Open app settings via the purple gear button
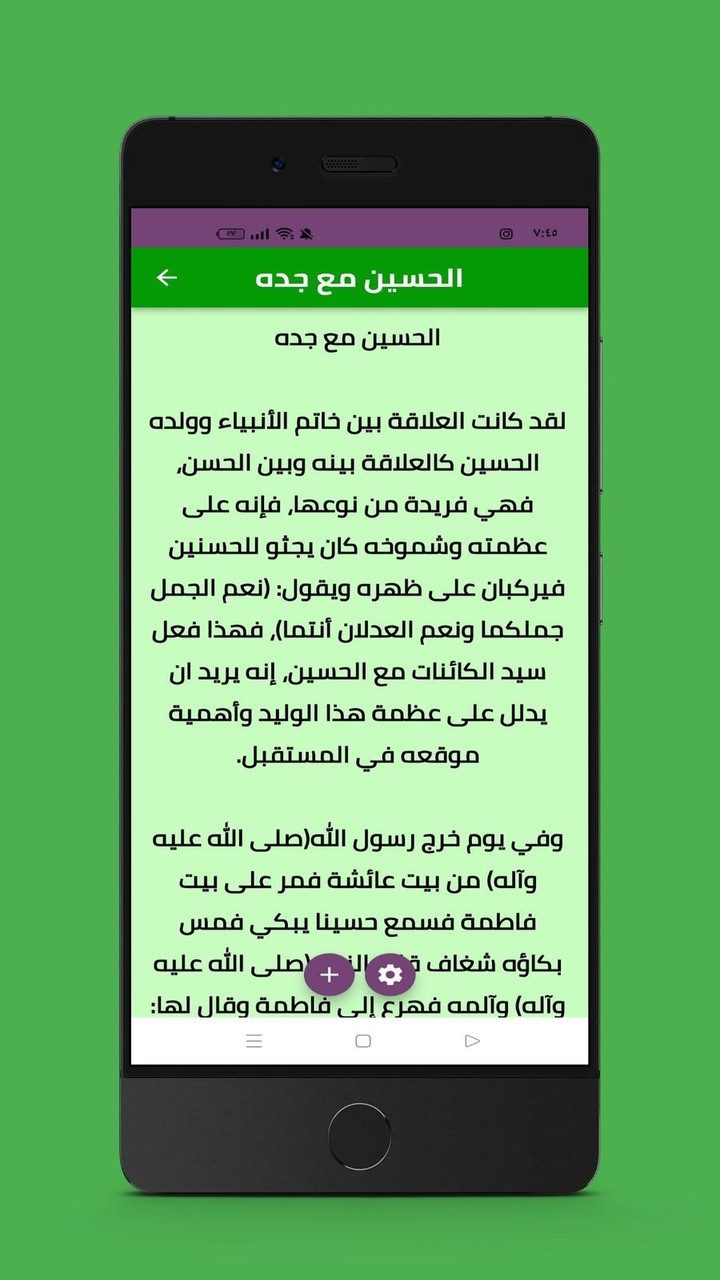Screen dimensions: 720x1280 (x=389, y=974)
